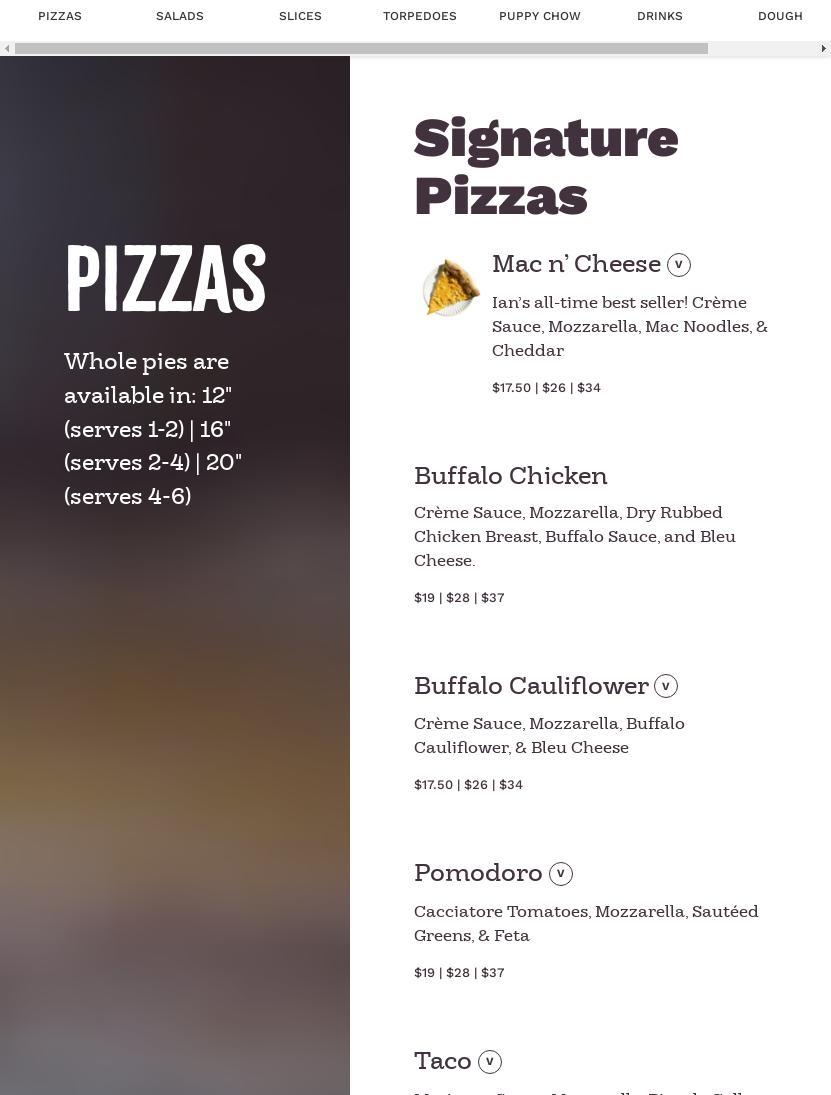This screenshot has height=1095, width=831.
Task: Switch to the Pizzas menu section
Action: coord(60,16)
